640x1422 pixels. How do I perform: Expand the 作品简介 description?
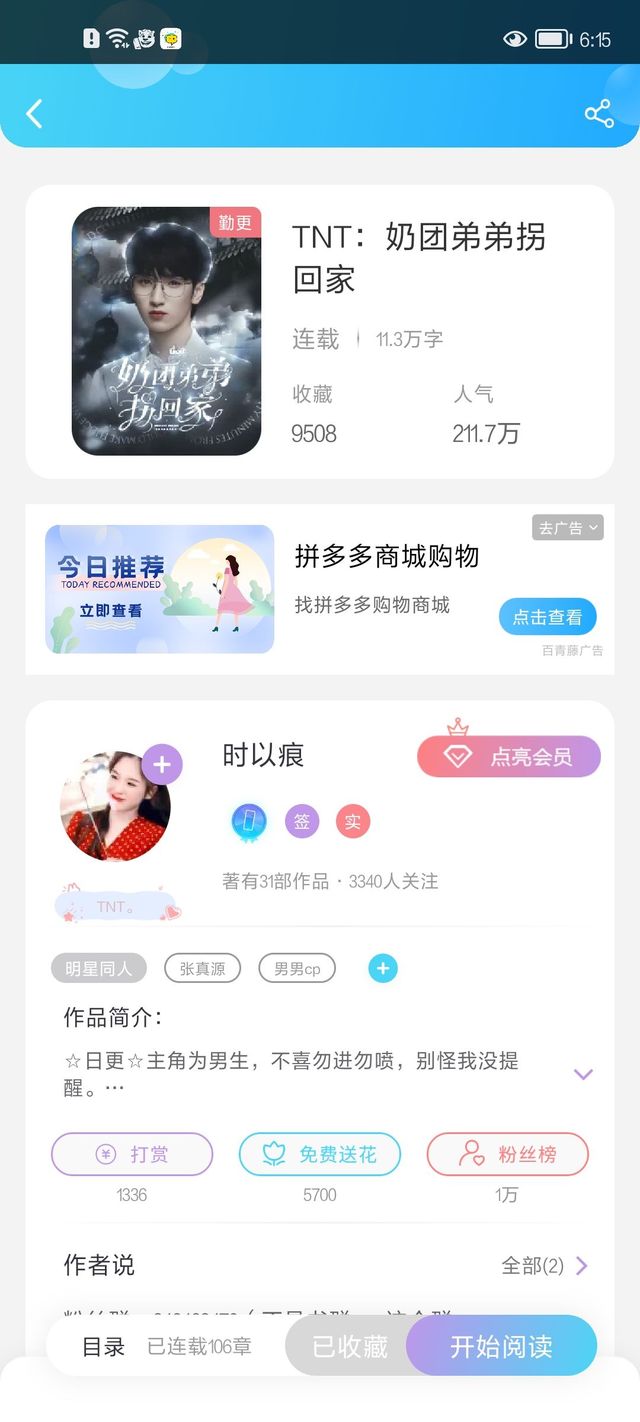point(583,1074)
